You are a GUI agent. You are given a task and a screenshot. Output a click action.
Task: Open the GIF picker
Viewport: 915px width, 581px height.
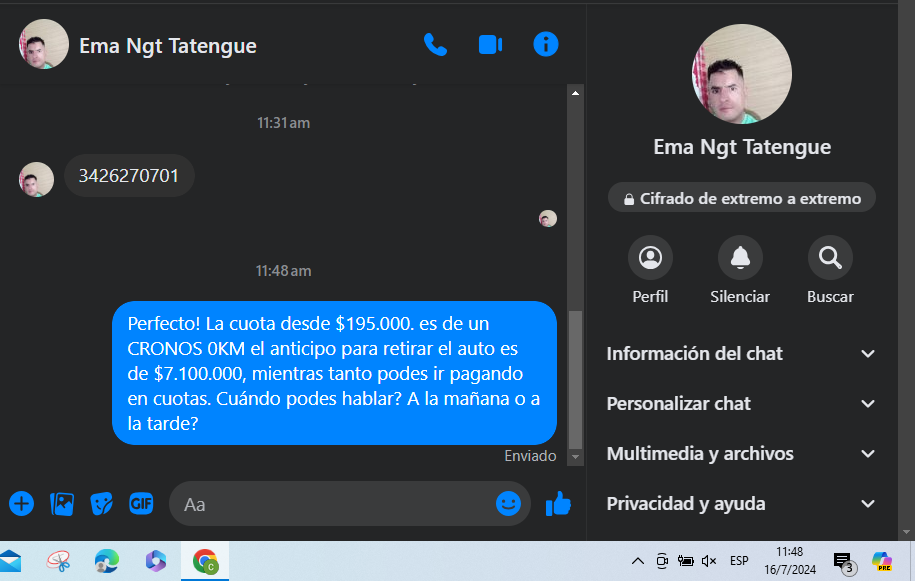pos(141,504)
